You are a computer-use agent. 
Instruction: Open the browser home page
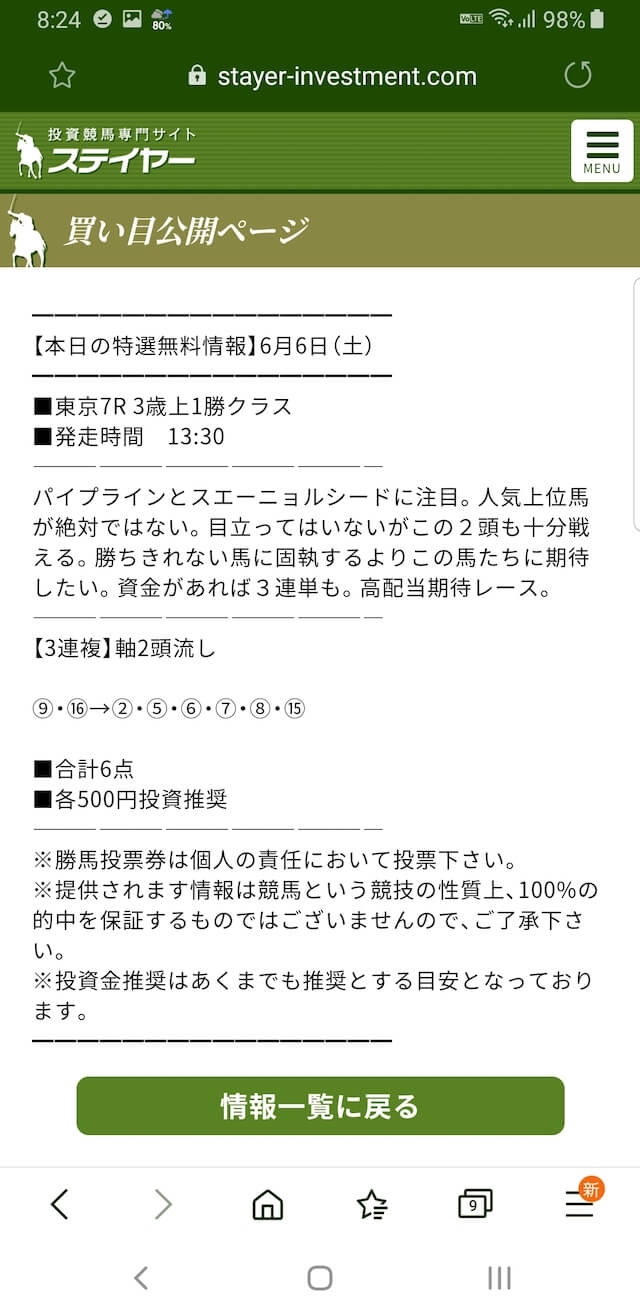[267, 1205]
